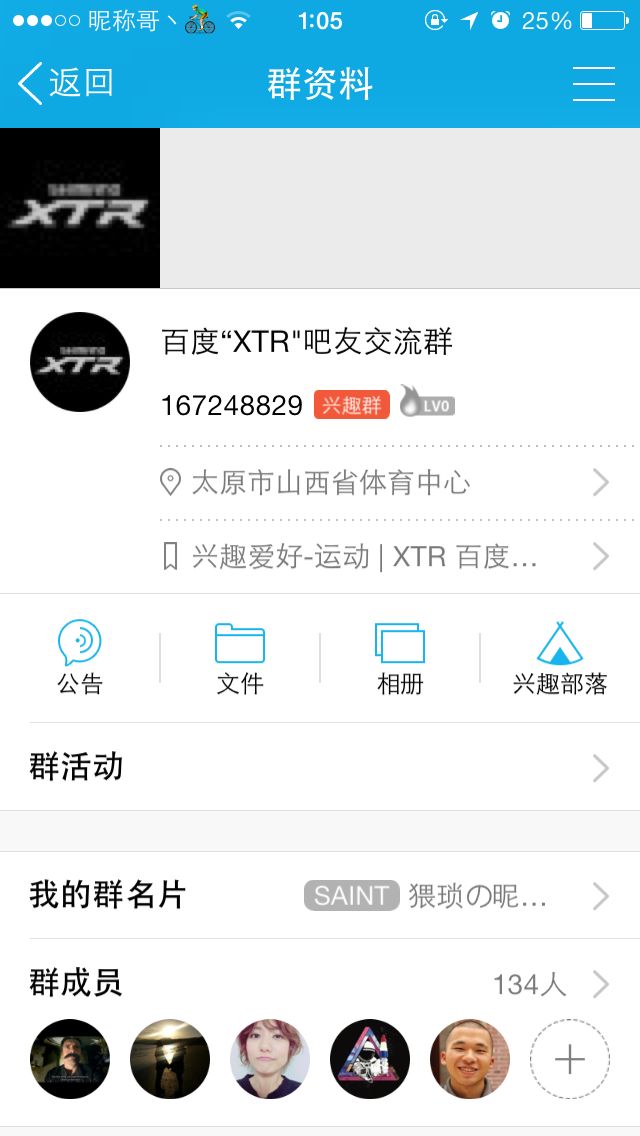The height and width of the screenshot is (1136, 640).
Task: Open the group 相册 album
Action: [400, 657]
